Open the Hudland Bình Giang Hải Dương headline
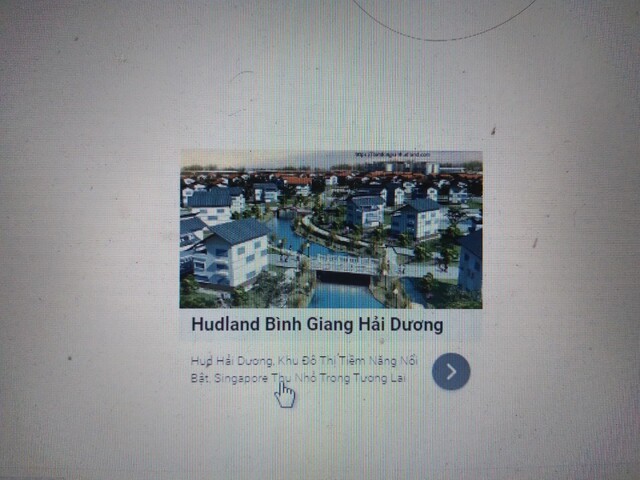 [x=317, y=325]
